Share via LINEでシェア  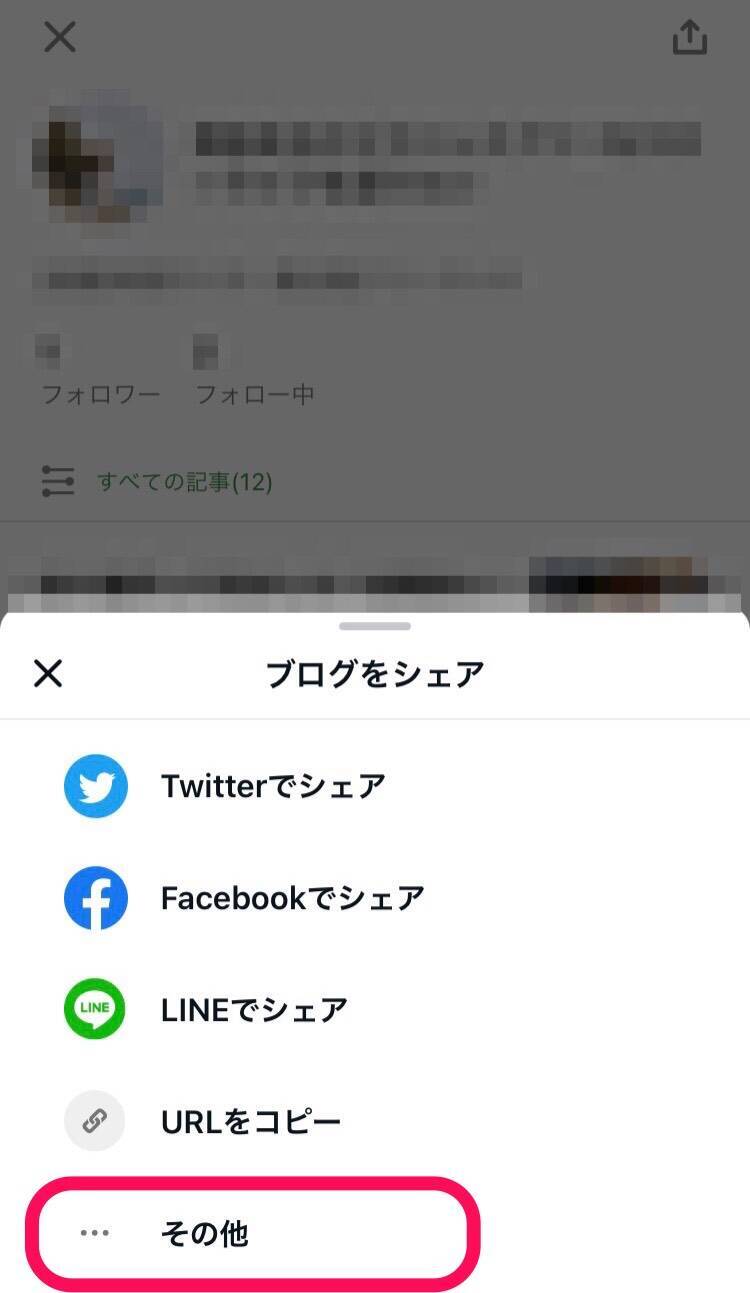point(254,1009)
